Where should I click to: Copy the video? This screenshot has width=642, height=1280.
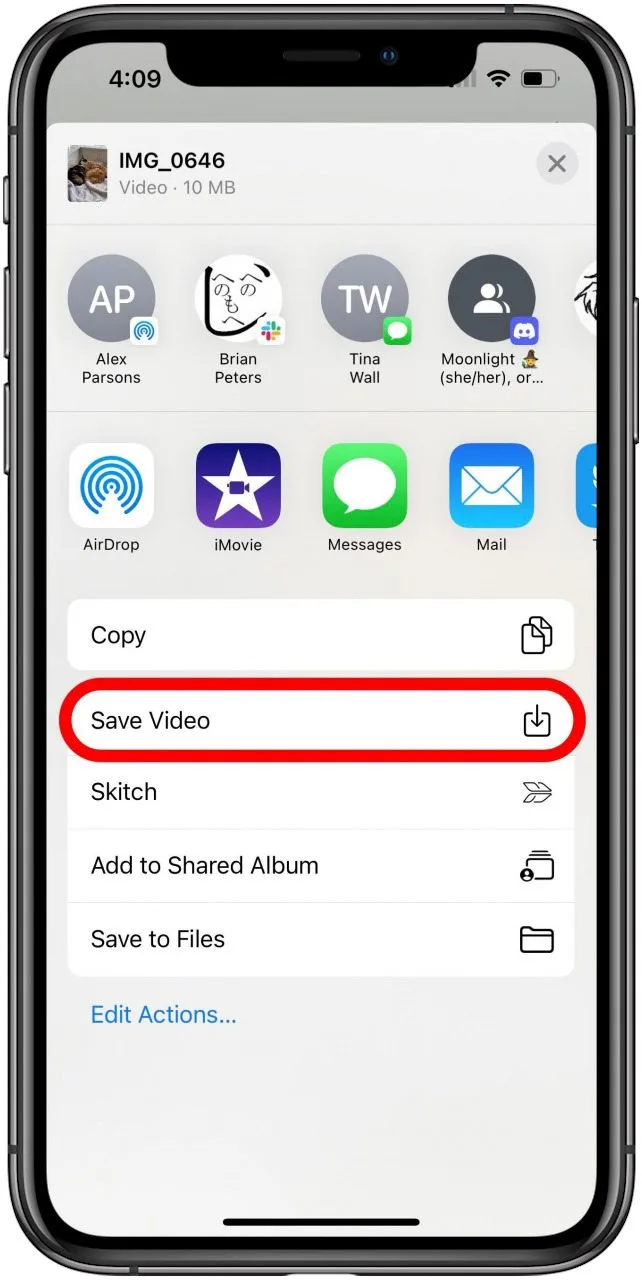click(321, 636)
